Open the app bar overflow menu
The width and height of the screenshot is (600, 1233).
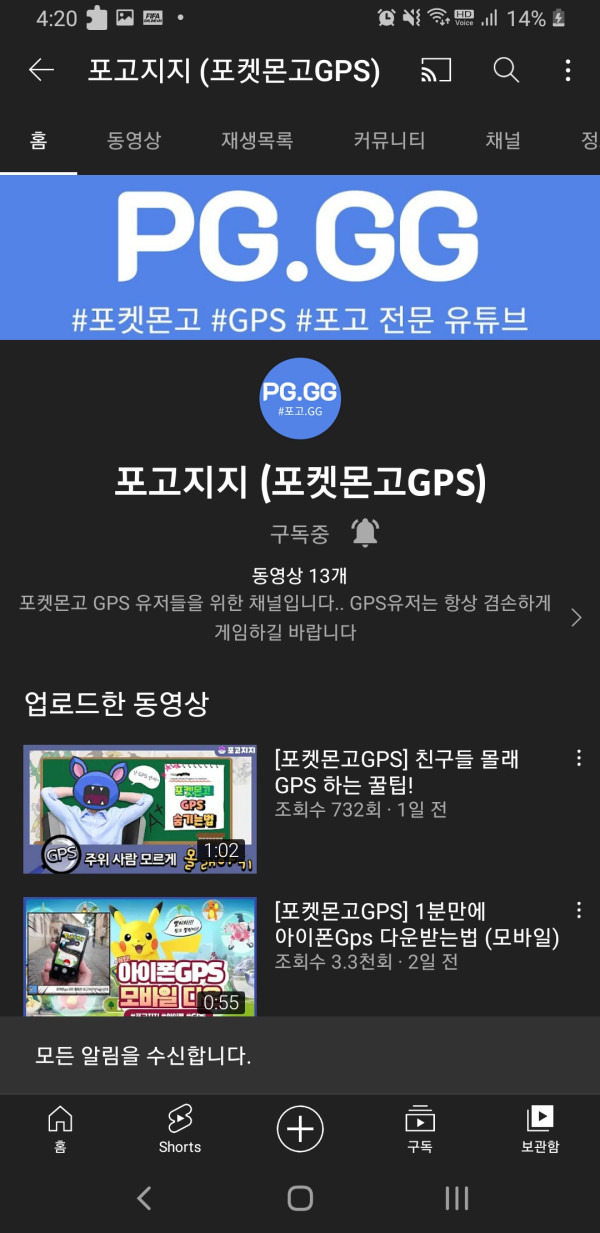tap(567, 70)
